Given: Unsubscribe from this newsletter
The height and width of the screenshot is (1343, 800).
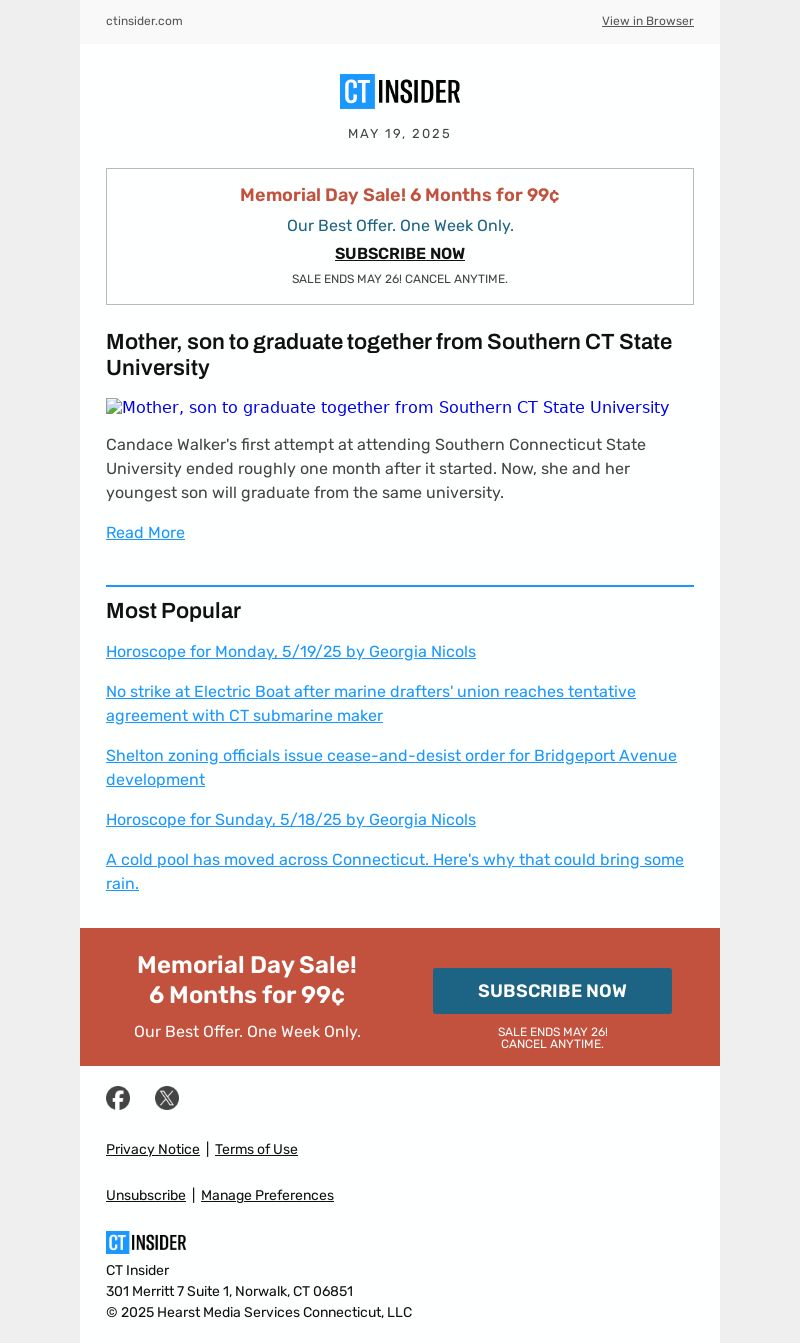Looking at the screenshot, I should click(x=146, y=1196).
